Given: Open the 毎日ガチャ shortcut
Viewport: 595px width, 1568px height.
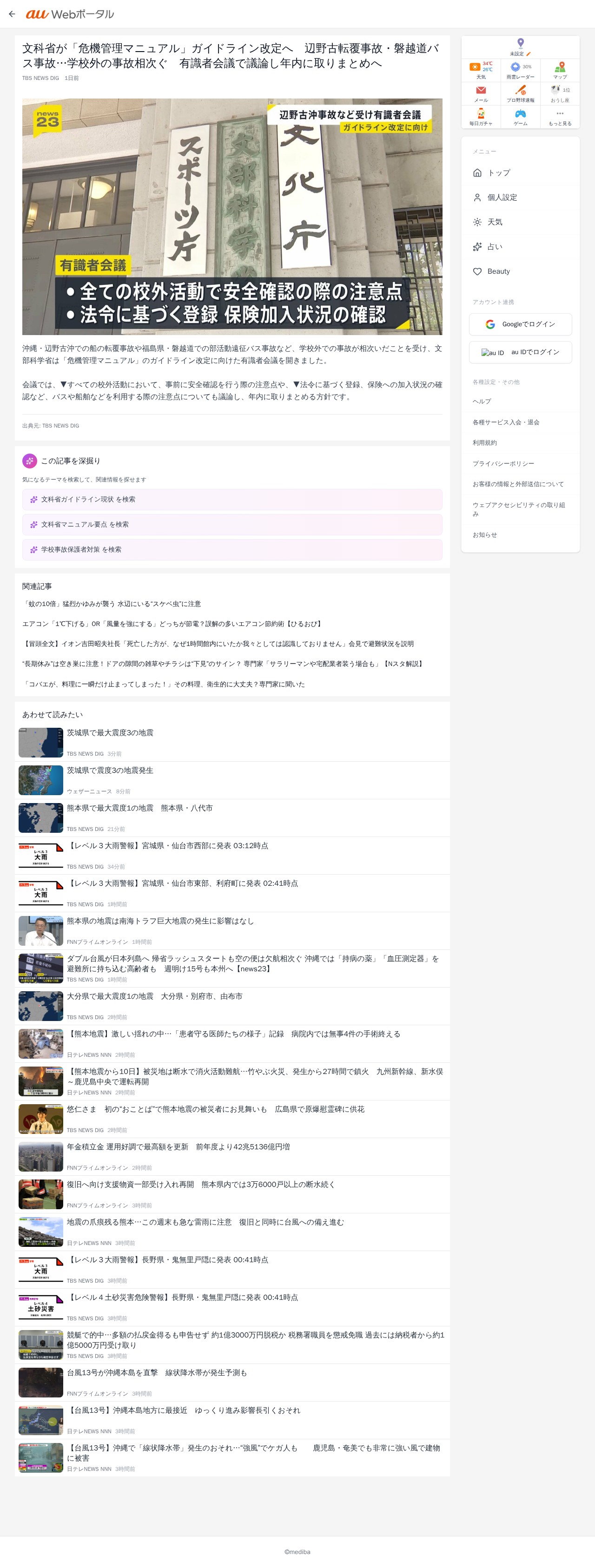Looking at the screenshot, I should pyautogui.click(x=481, y=117).
